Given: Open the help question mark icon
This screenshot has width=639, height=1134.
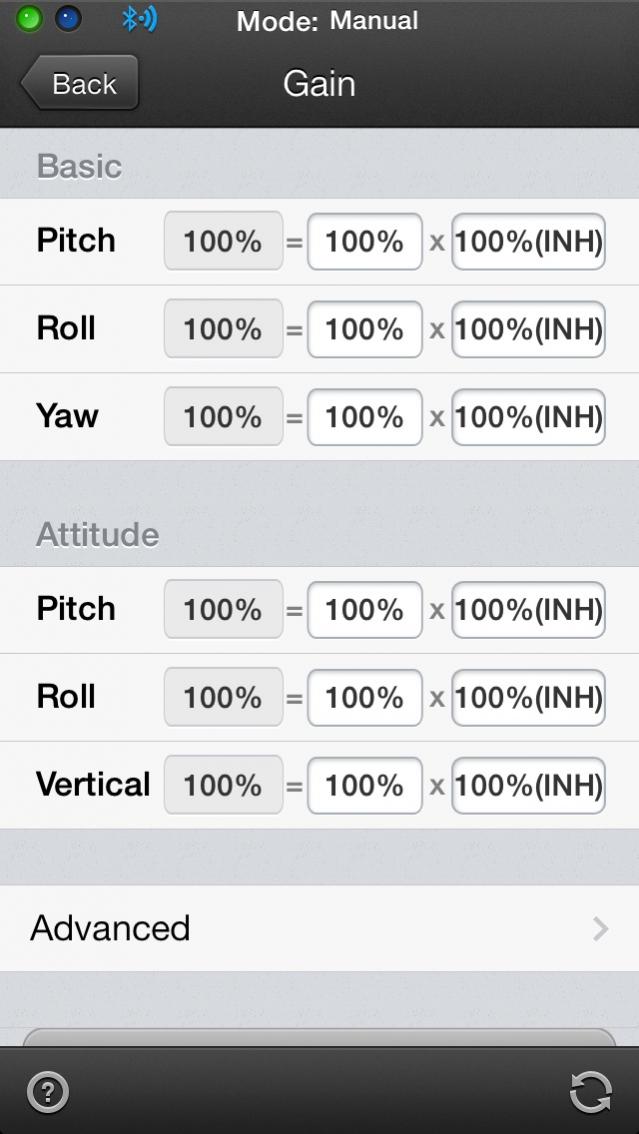Looking at the screenshot, I should tap(48, 1092).
